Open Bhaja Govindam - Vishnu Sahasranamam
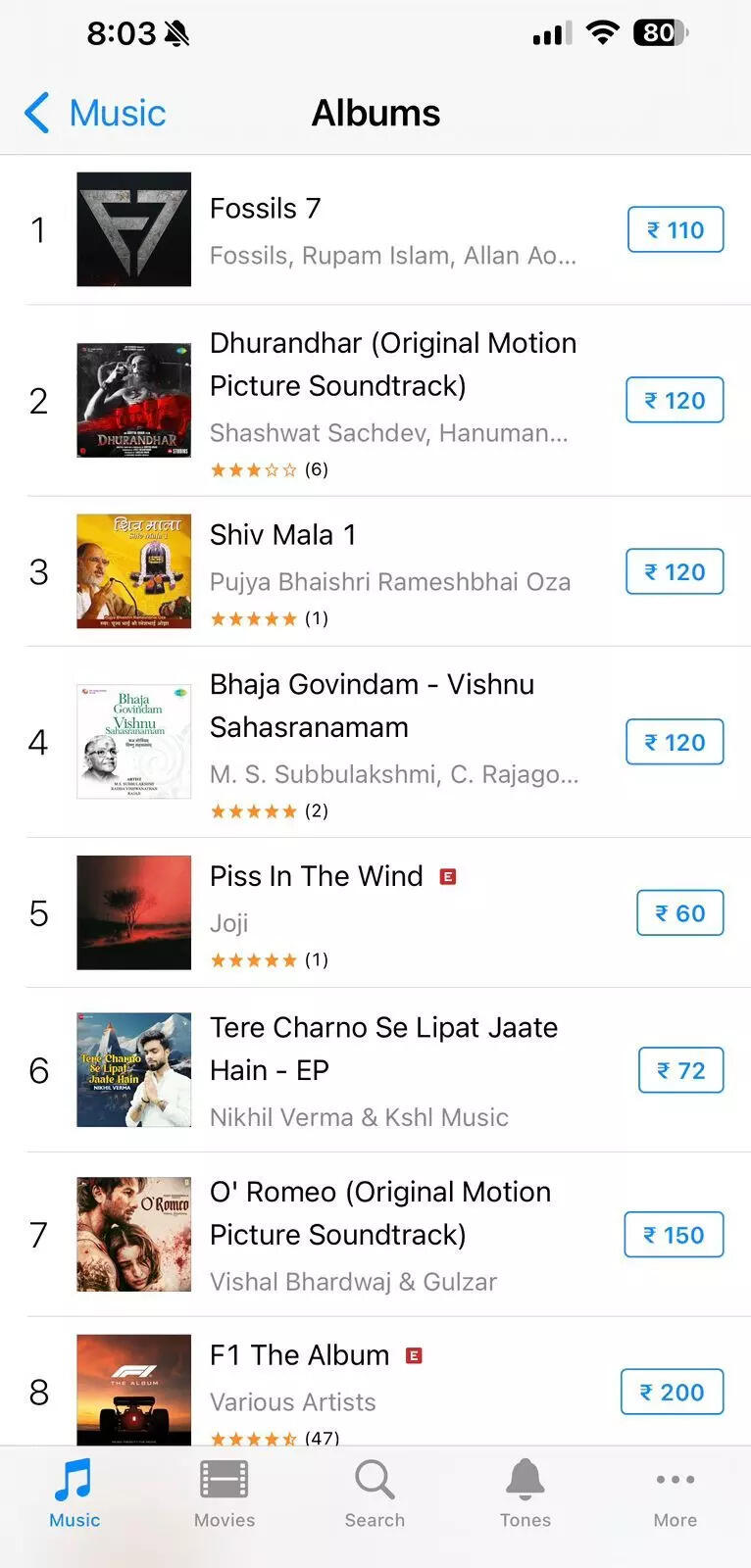Viewport: 751px width, 1568px height. pyautogui.click(x=392, y=706)
